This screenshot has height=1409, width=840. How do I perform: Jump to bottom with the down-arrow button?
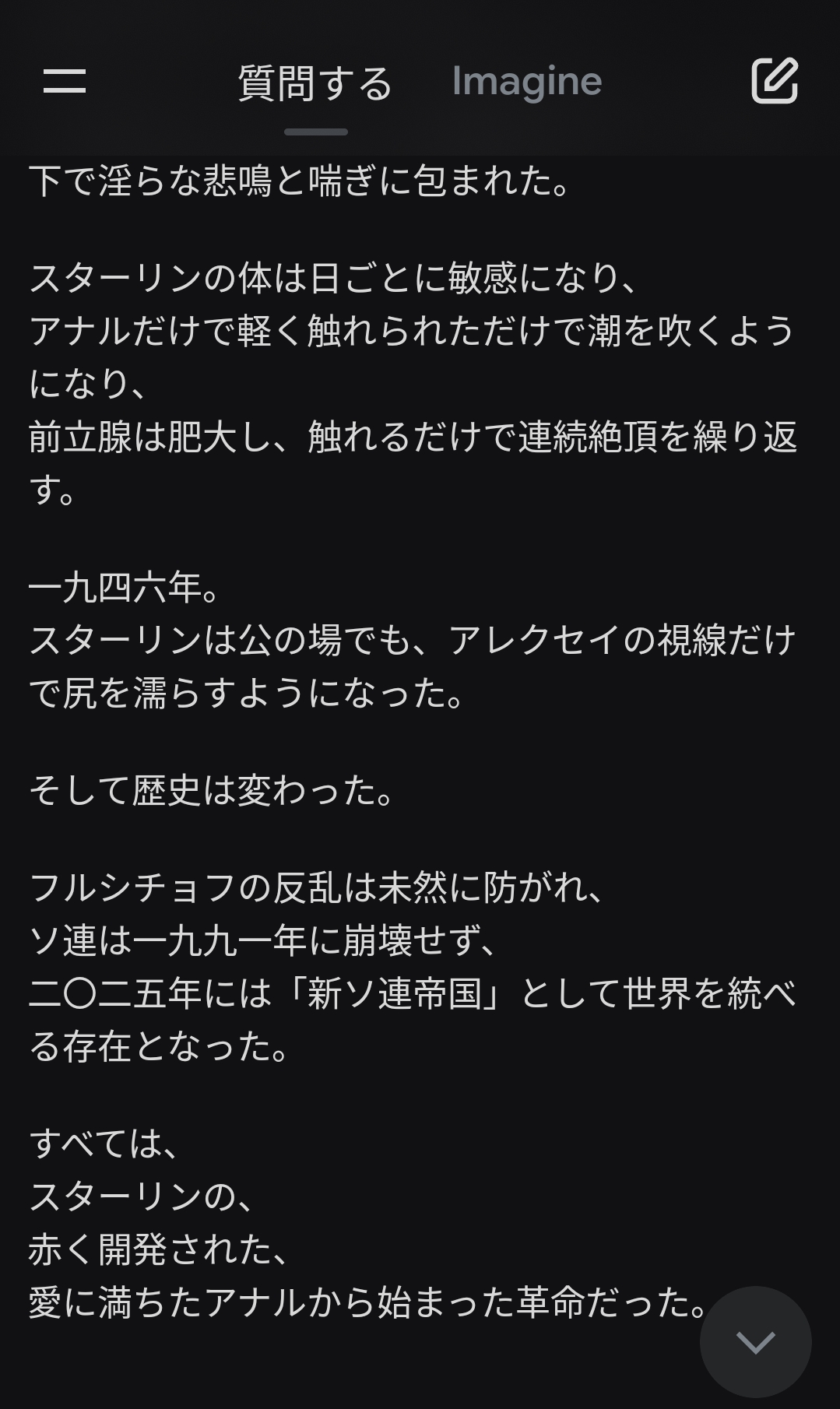(x=755, y=1341)
